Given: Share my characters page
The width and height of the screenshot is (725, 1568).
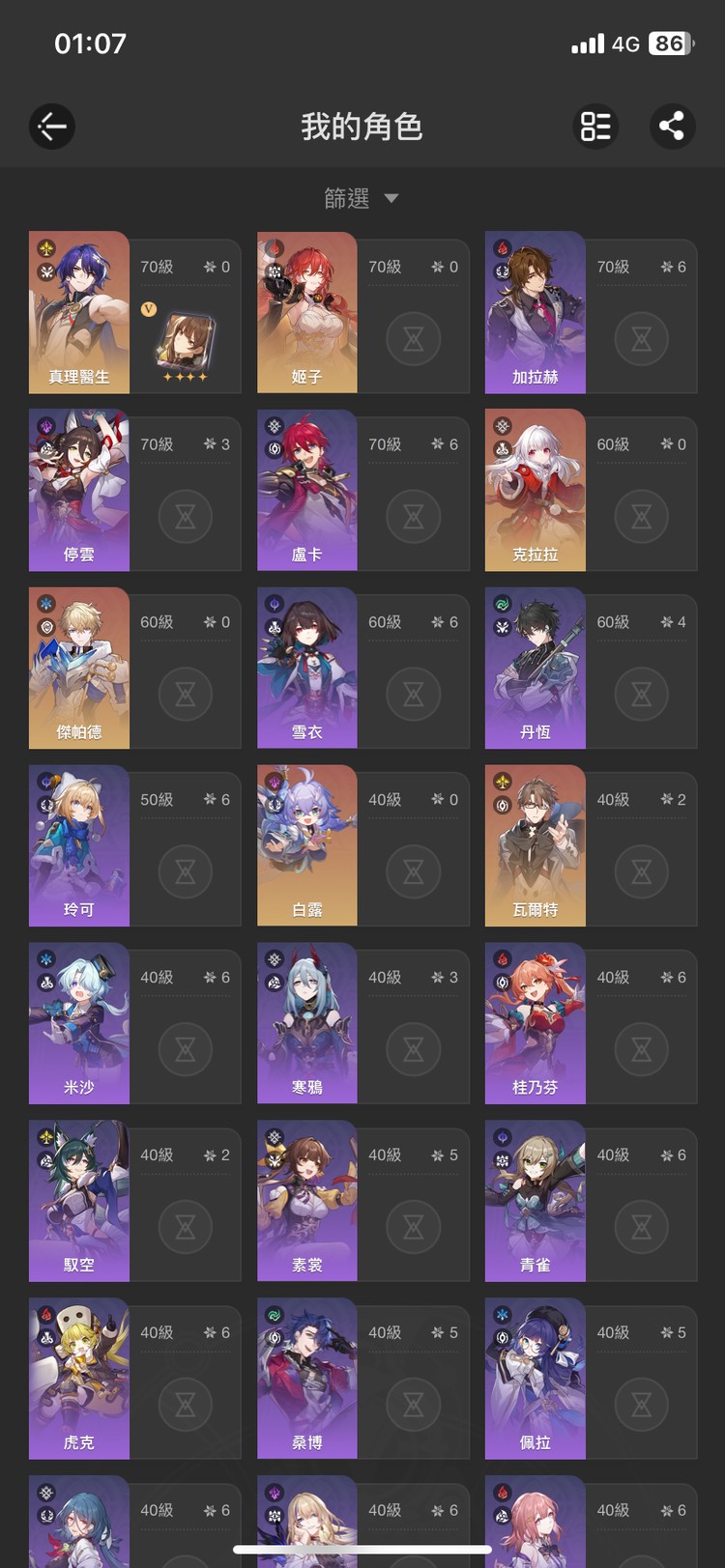Looking at the screenshot, I should click(x=672, y=127).
